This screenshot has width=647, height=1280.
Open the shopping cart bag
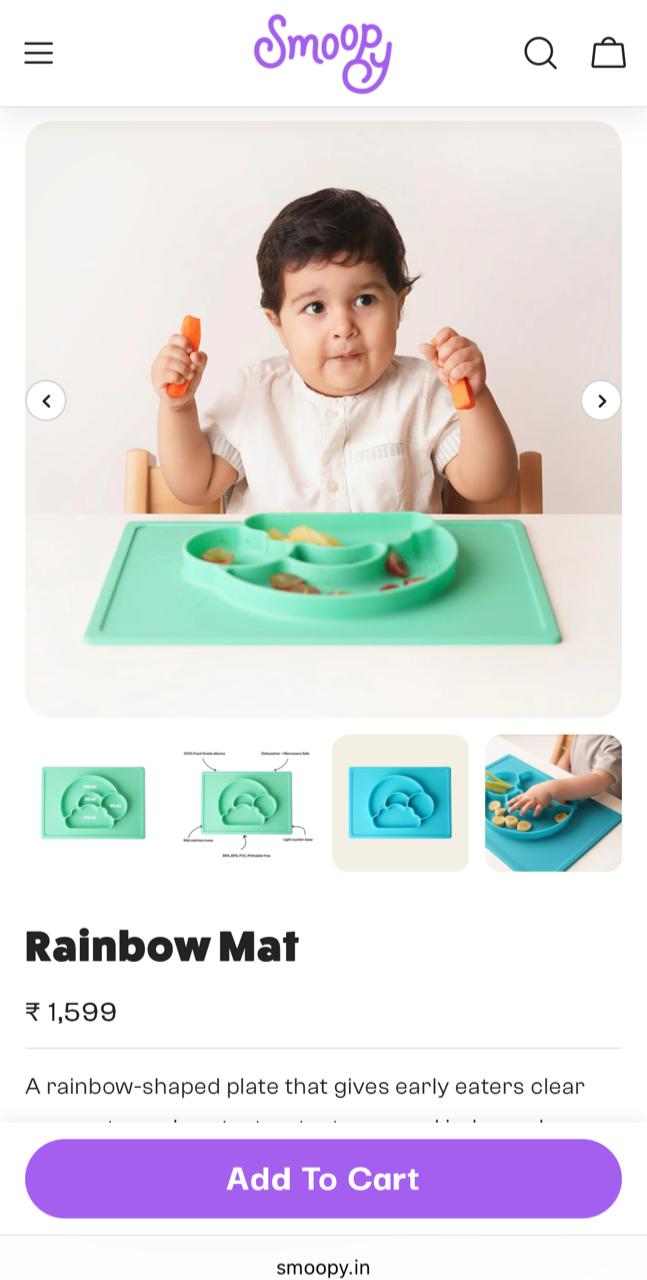point(608,53)
